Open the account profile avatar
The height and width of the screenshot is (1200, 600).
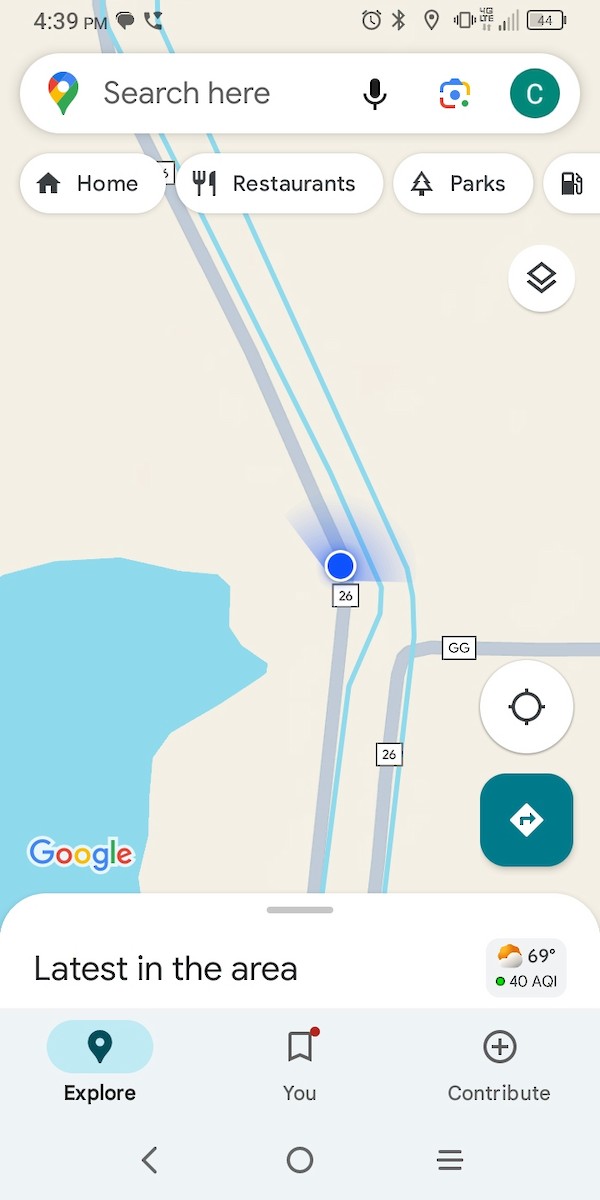click(534, 94)
